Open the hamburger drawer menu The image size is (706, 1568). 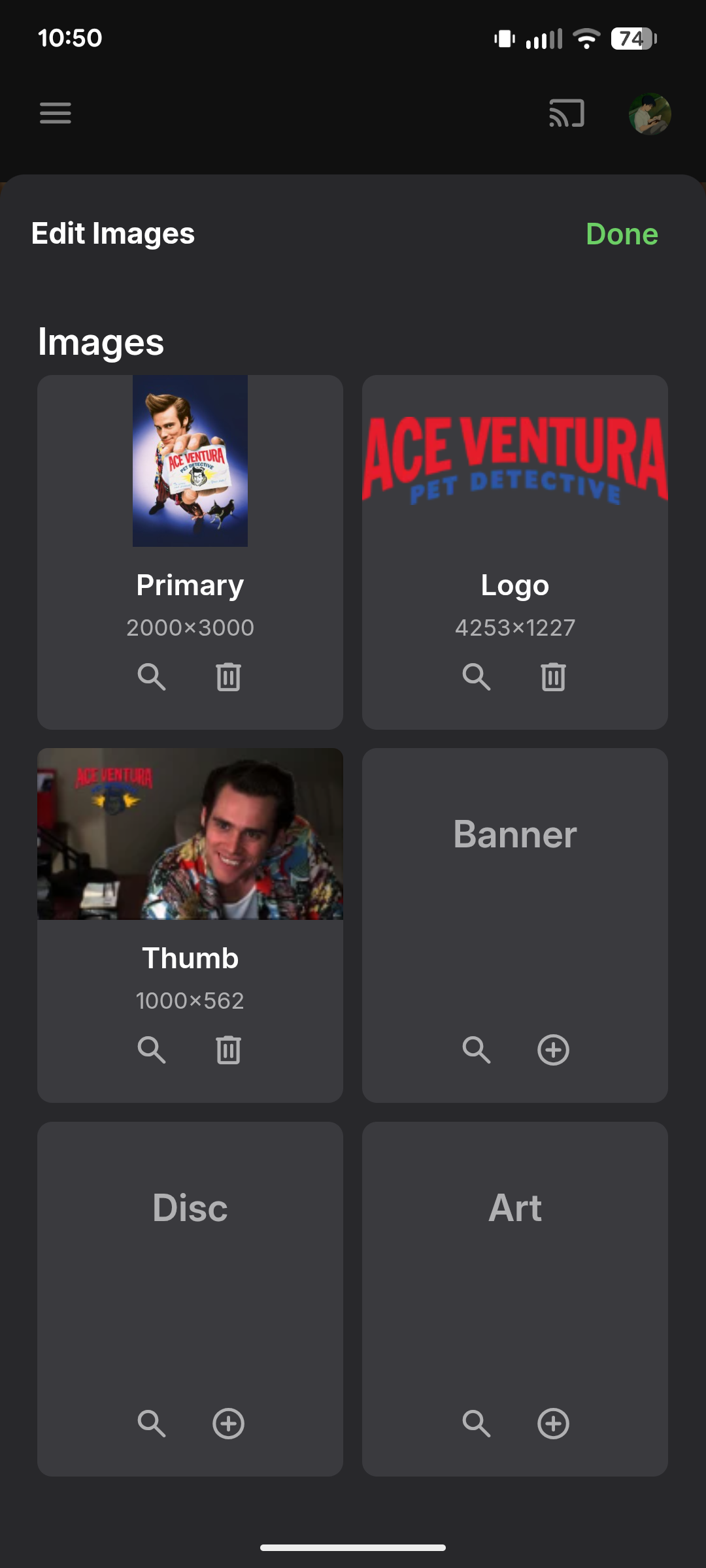click(56, 113)
